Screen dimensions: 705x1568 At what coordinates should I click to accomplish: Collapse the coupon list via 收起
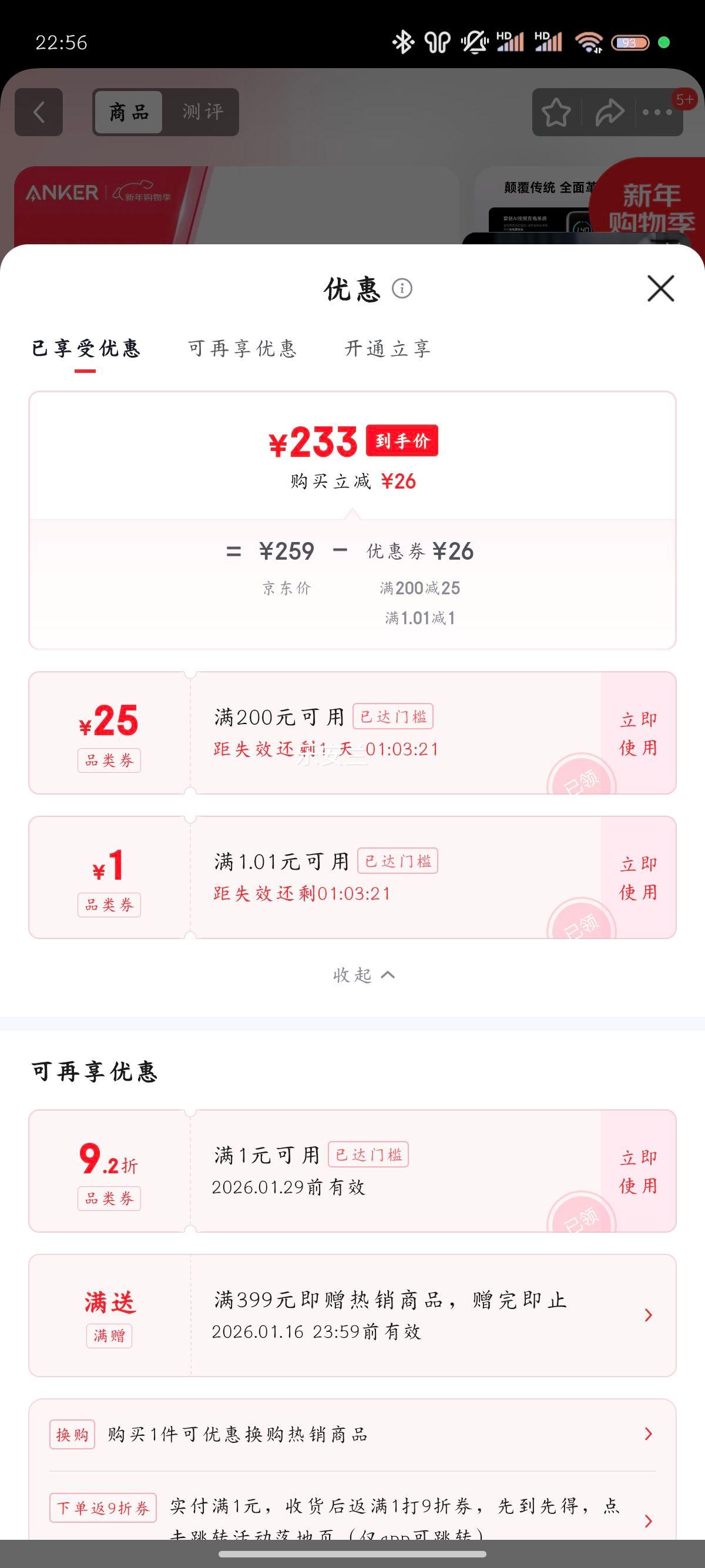[364, 974]
